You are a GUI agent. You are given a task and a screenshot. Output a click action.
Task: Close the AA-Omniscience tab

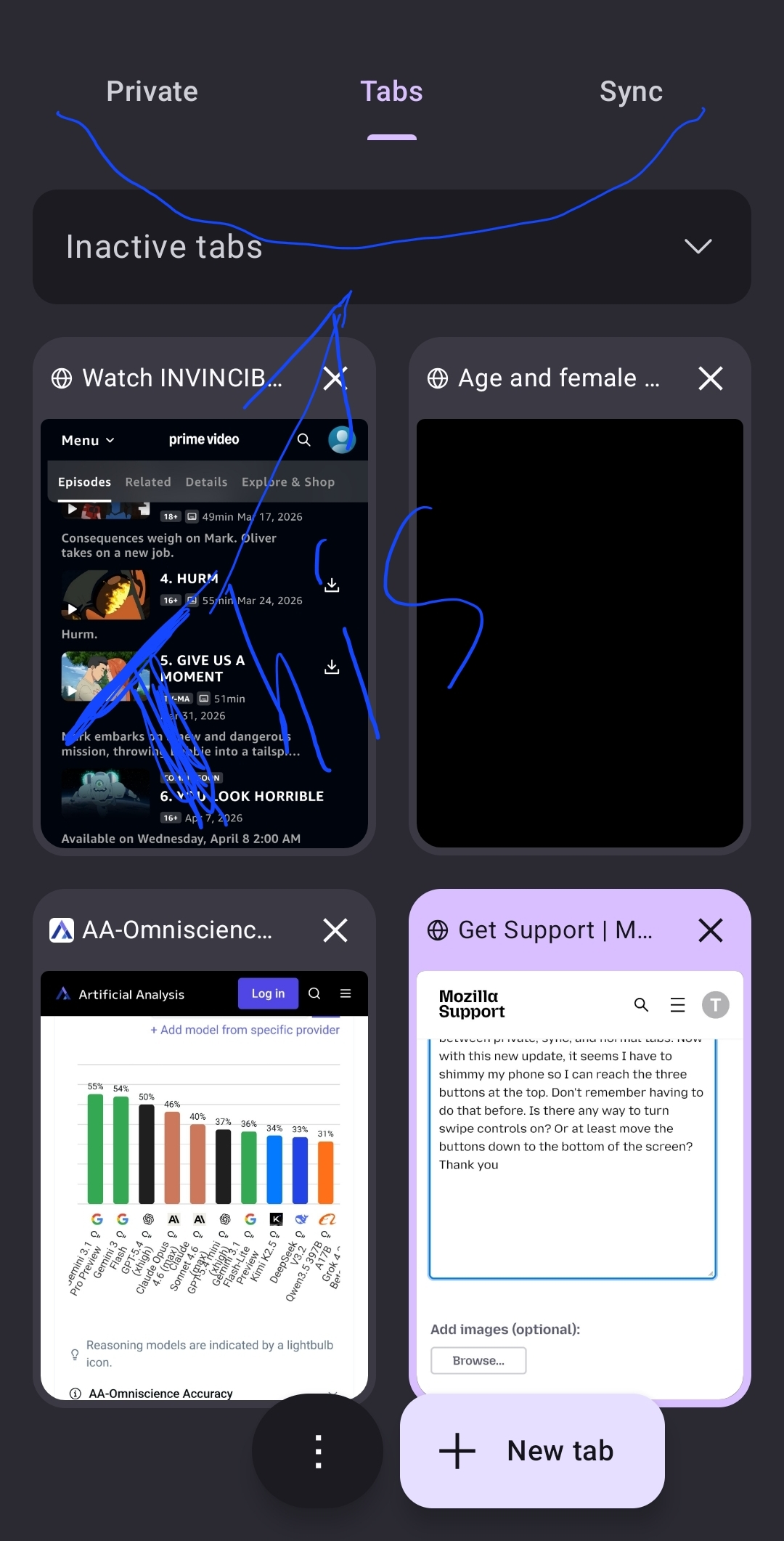[335, 930]
